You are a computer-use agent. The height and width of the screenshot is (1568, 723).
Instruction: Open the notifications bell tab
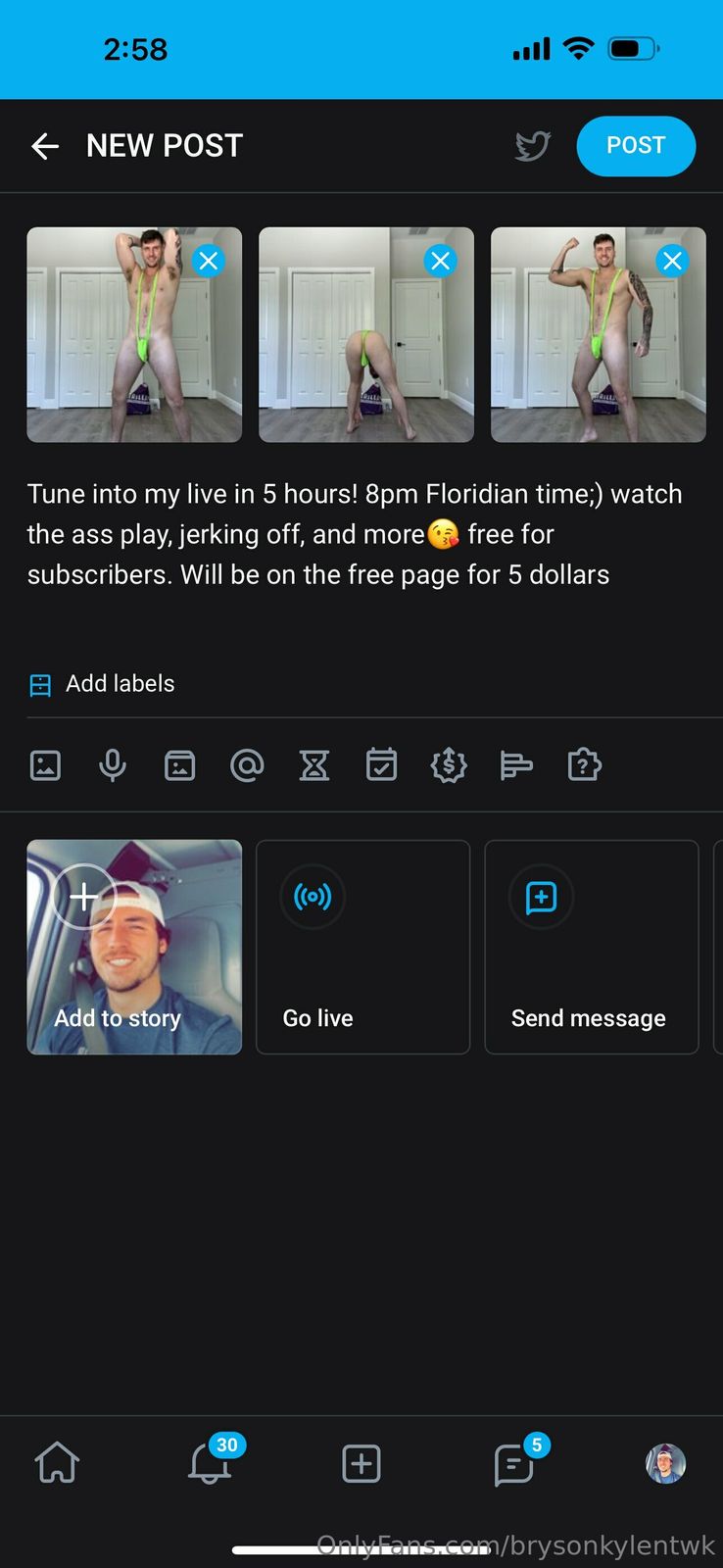pos(210,1464)
